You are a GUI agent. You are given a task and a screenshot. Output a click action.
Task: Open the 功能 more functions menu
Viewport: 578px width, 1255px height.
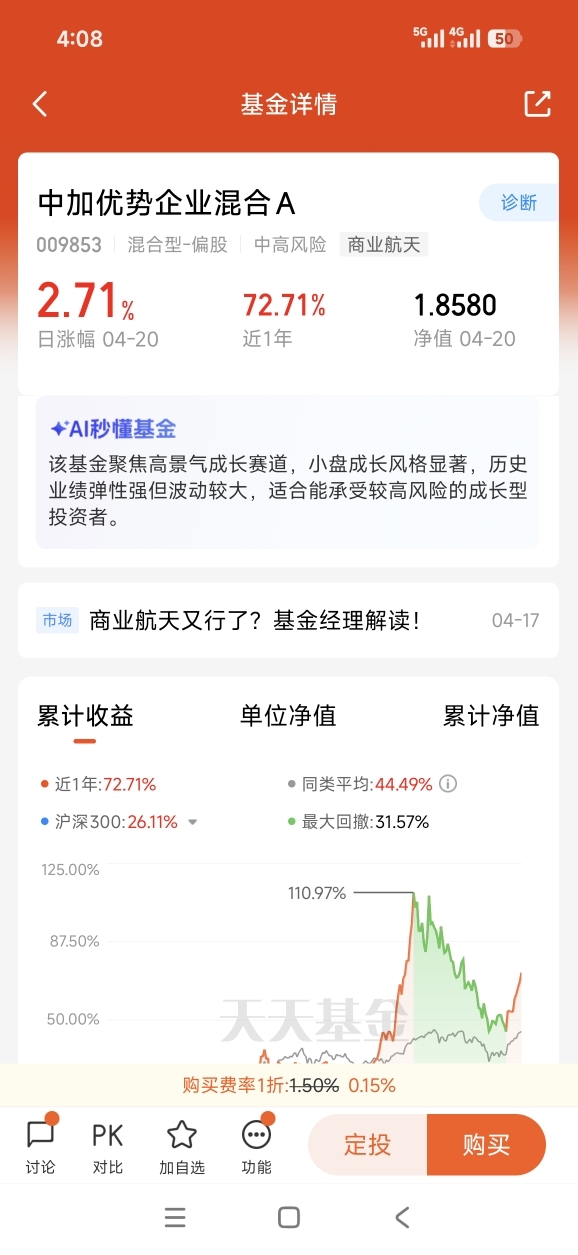(x=256, y=1147)
